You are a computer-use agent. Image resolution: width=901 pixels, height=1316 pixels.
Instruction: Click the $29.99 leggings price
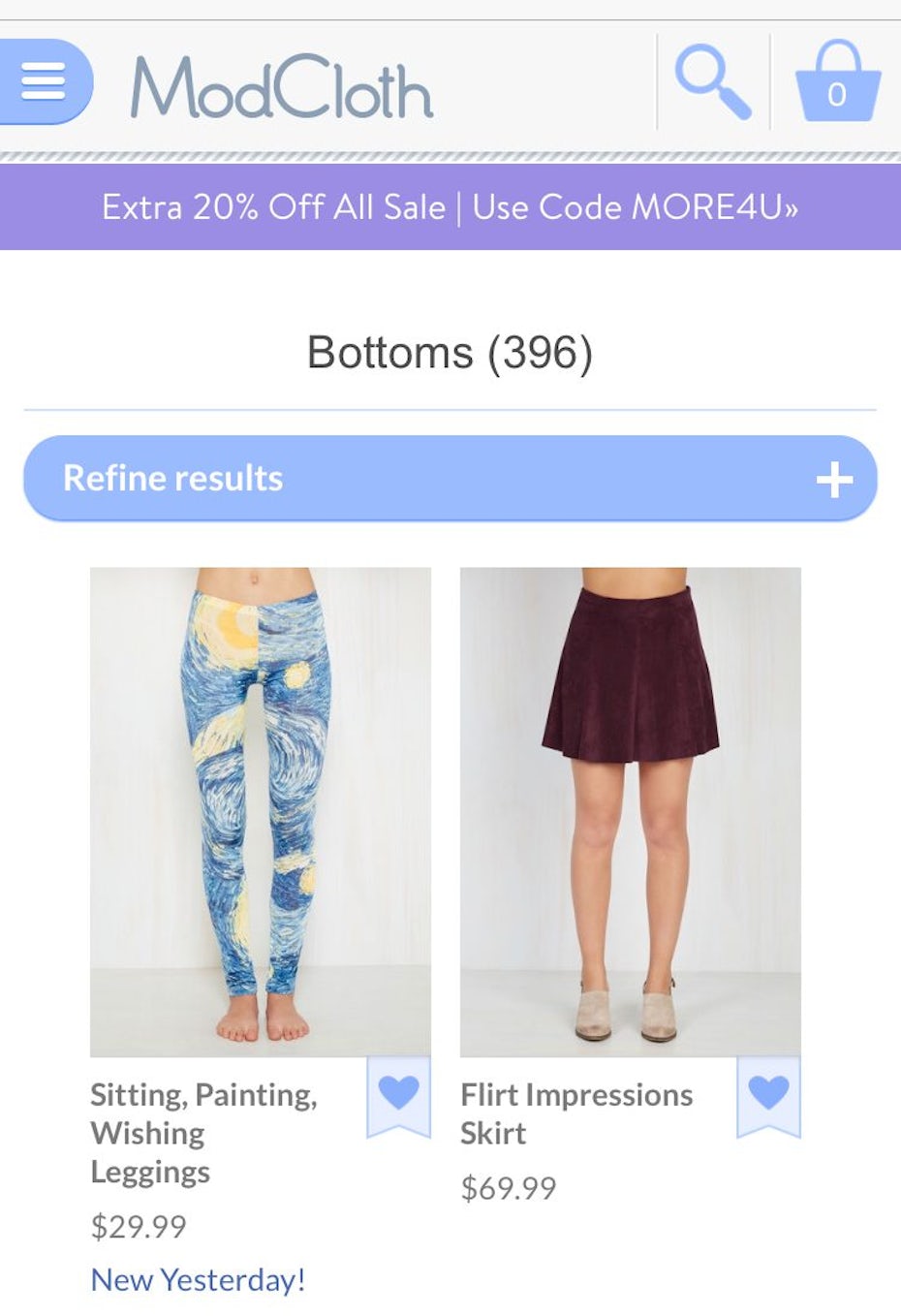(x=137, y=1226)
